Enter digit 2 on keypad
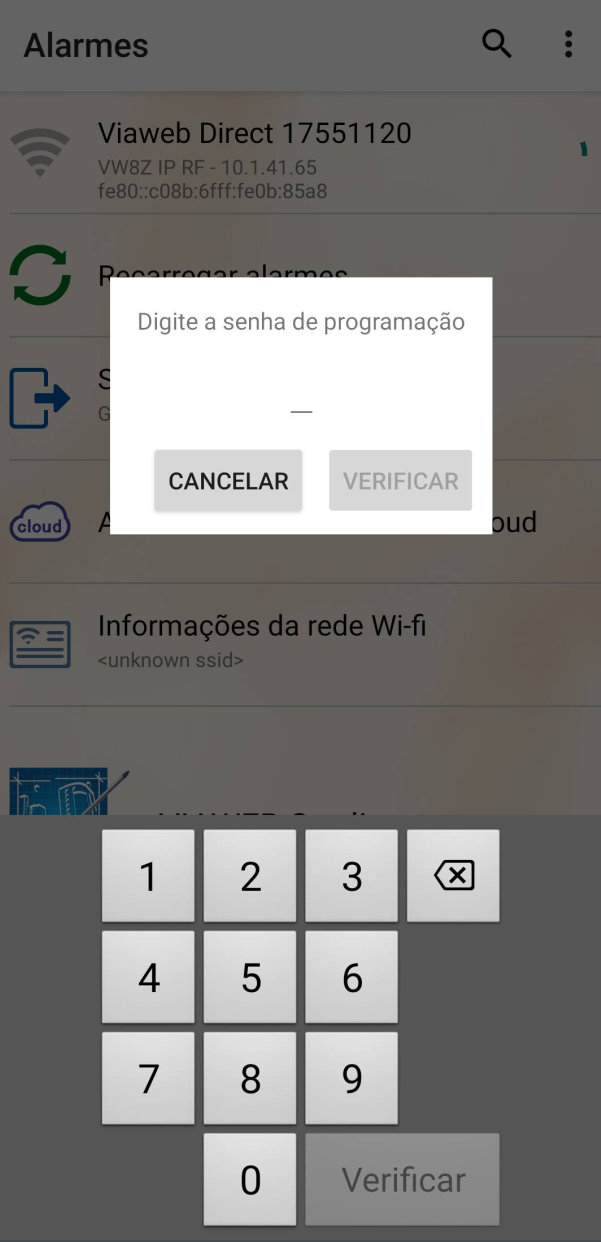Image resolution: width=601 pixels, height=1242 pixels. [x=250, y=876]
